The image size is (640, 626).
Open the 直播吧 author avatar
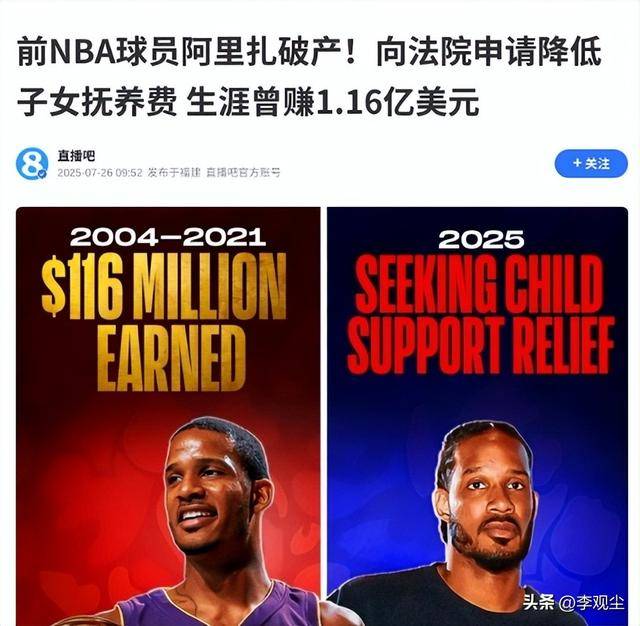32,163
